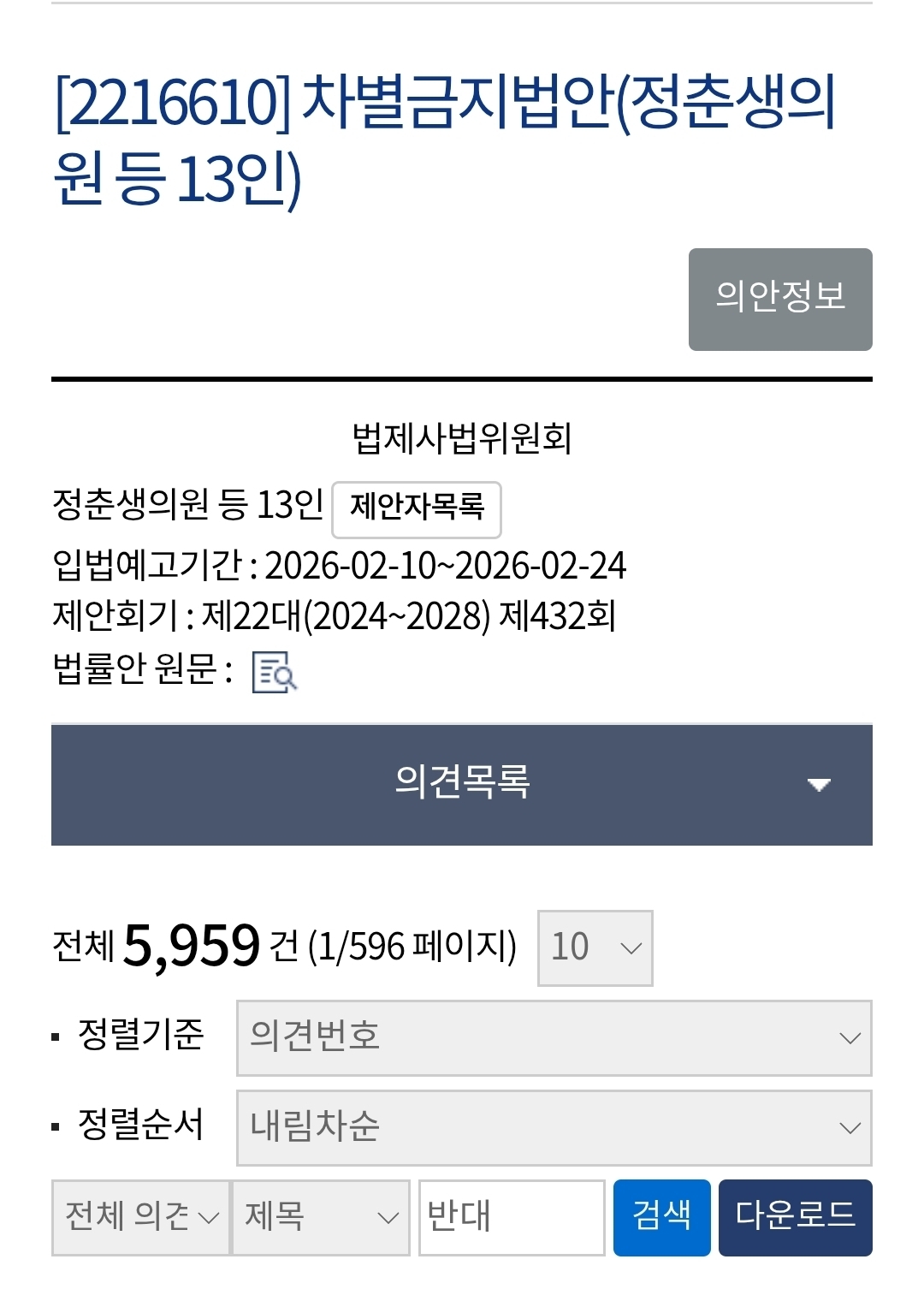
Task: Open the 의안정보 button
Action: (x=779, y=300)
